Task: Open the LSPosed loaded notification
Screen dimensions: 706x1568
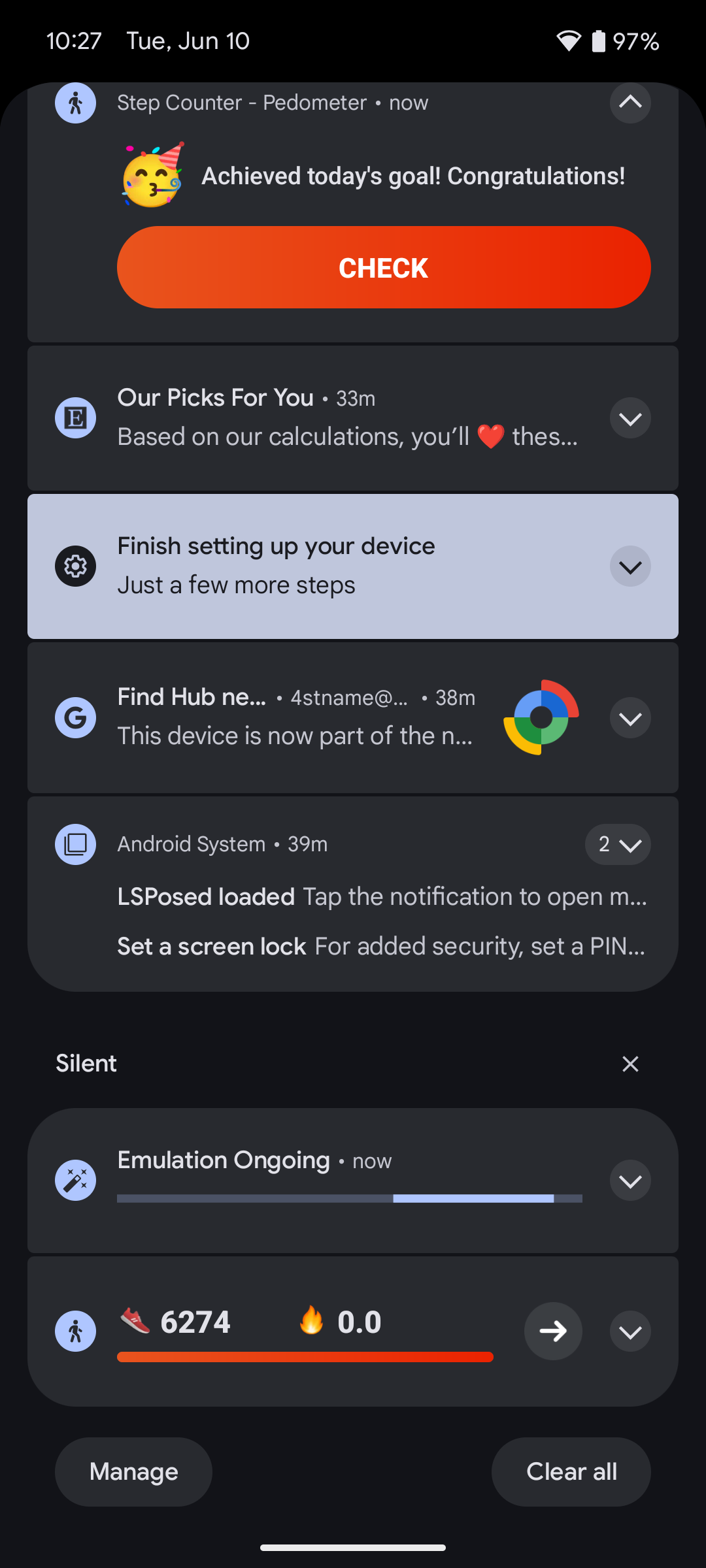Action: 382,896
